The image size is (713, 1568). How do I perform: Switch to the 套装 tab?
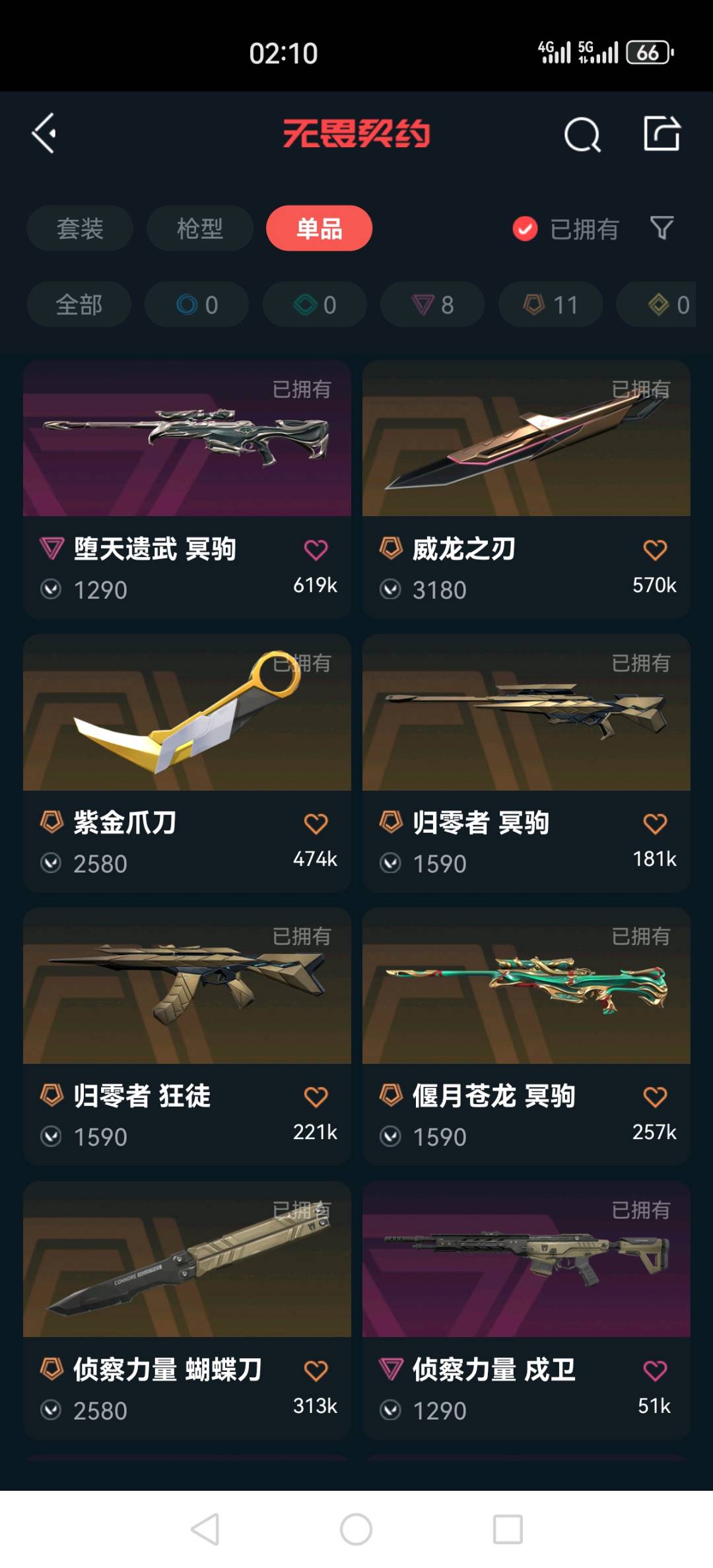(79, 228)
